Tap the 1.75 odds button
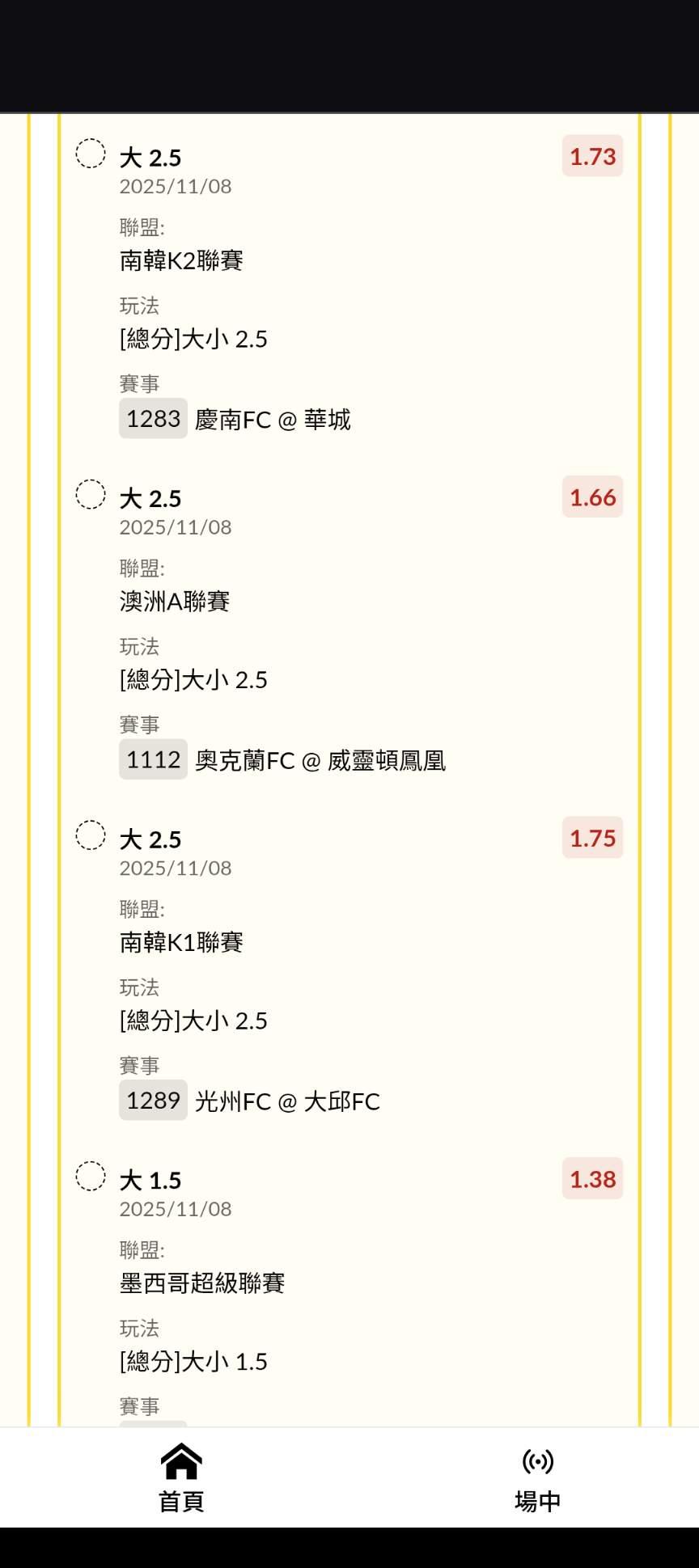Image resolution: width=699 pixels, height=1568 pixels. [x=593, y=838]
